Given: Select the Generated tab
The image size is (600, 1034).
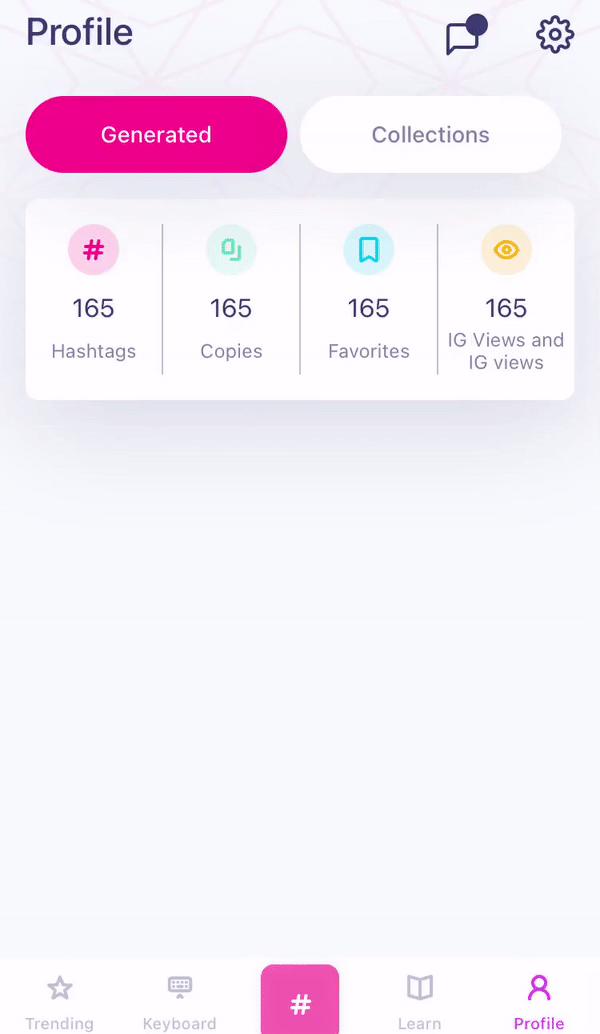Looking at the screenshot, I should (156, 135).
